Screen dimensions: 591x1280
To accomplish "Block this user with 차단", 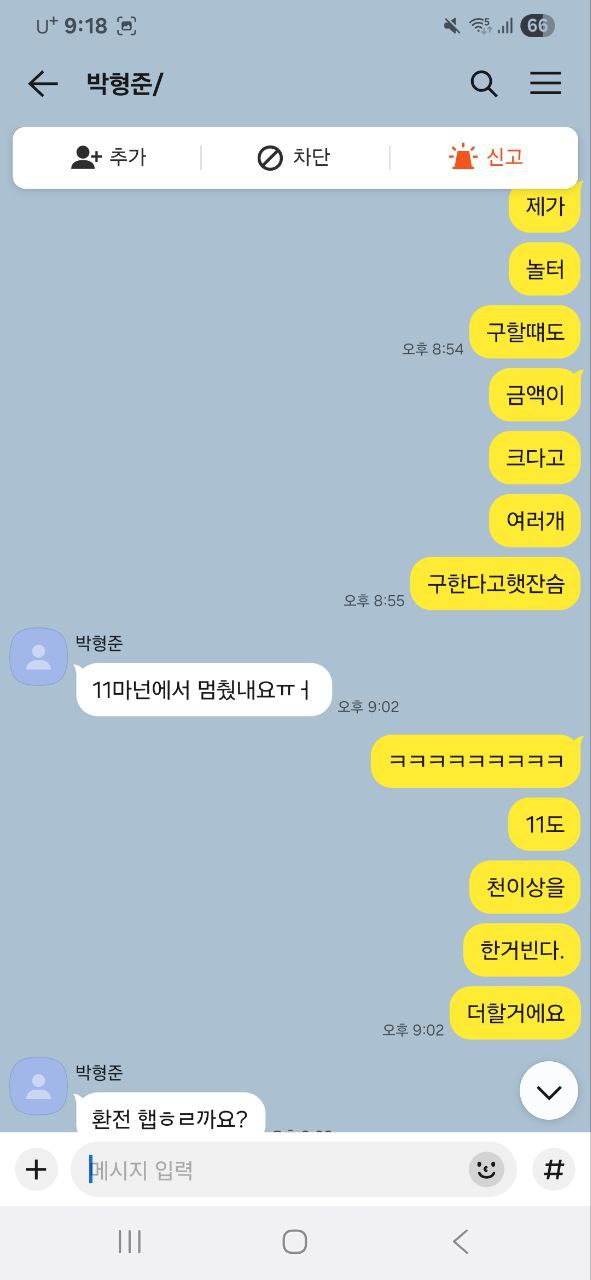I will tap(294, 157).
